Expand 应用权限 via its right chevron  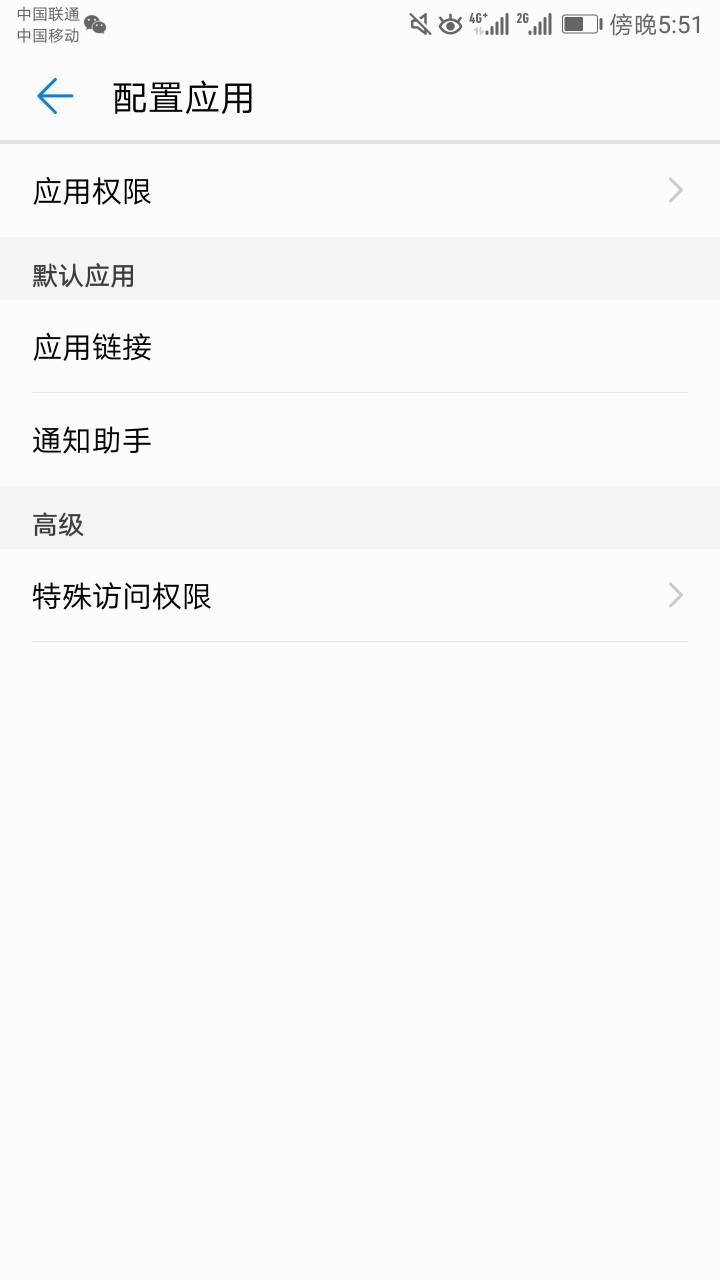click(x=675, y=190)
